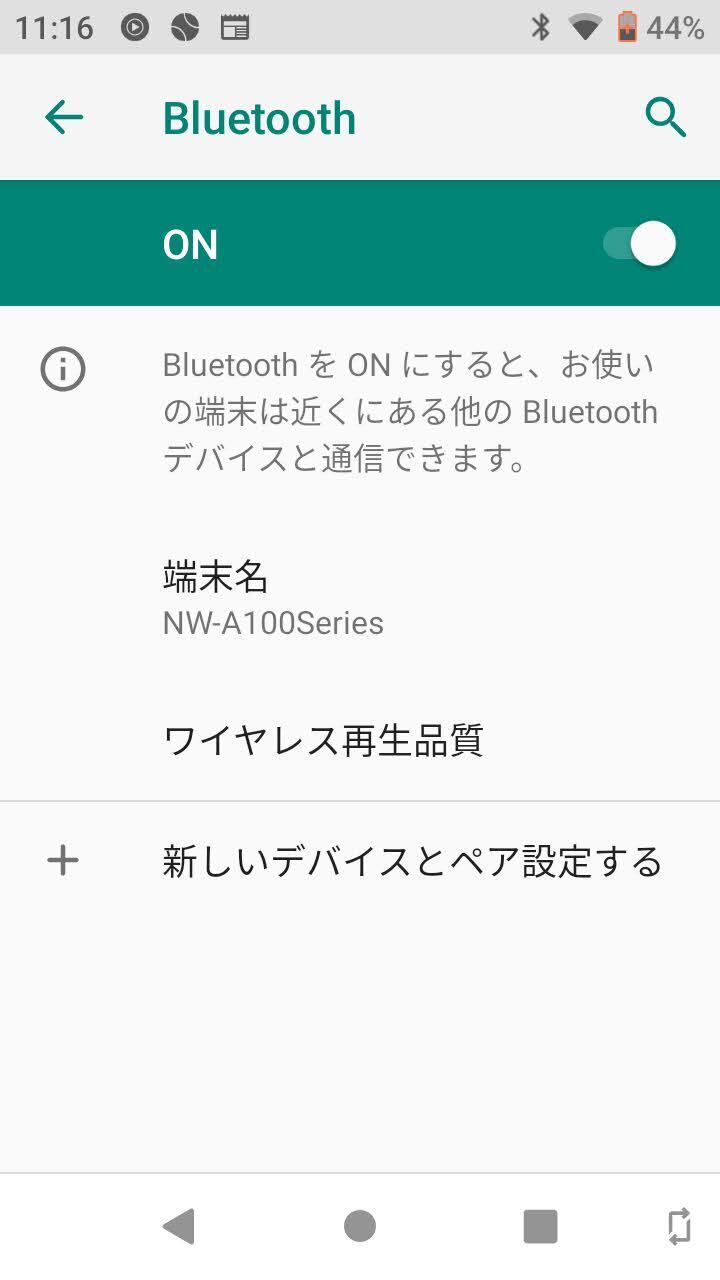Tap the system home button
This screenshot has width=720, height=1280.
tap(360, 1226)
